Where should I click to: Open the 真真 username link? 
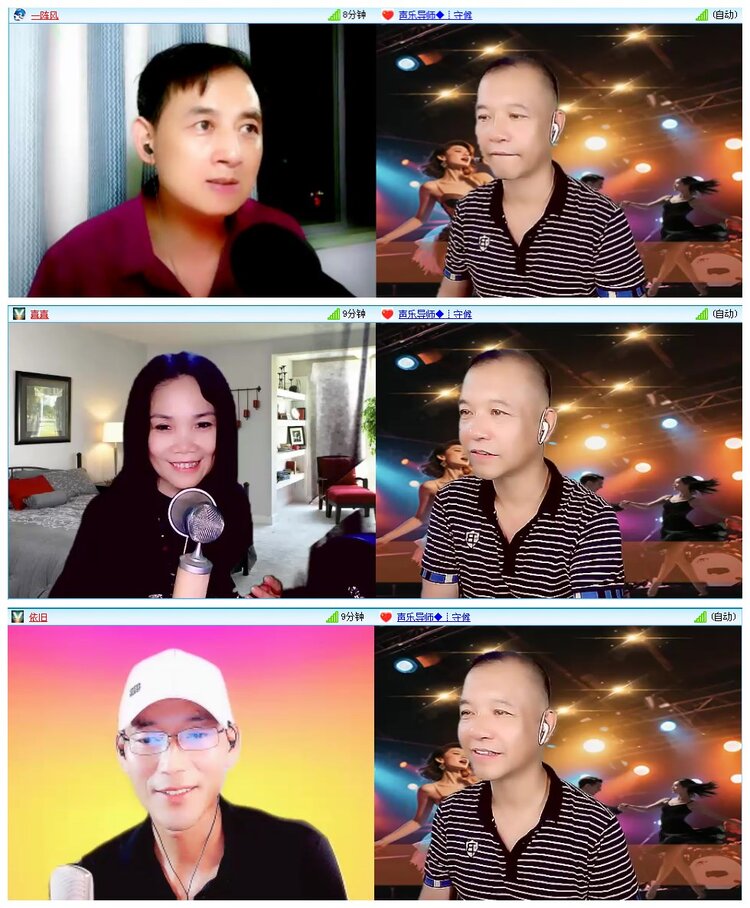coord(41,315)
